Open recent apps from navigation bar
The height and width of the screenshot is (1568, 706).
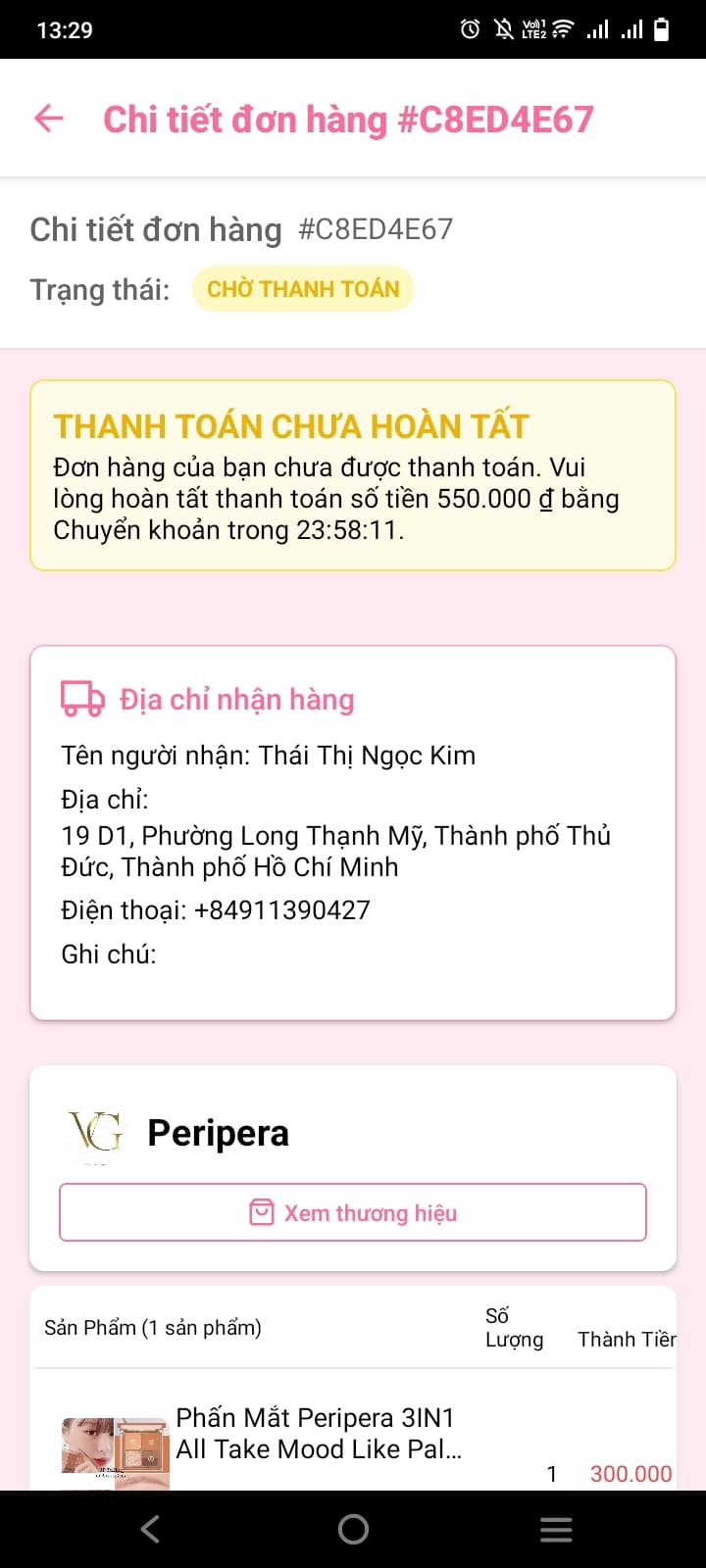555,1529
